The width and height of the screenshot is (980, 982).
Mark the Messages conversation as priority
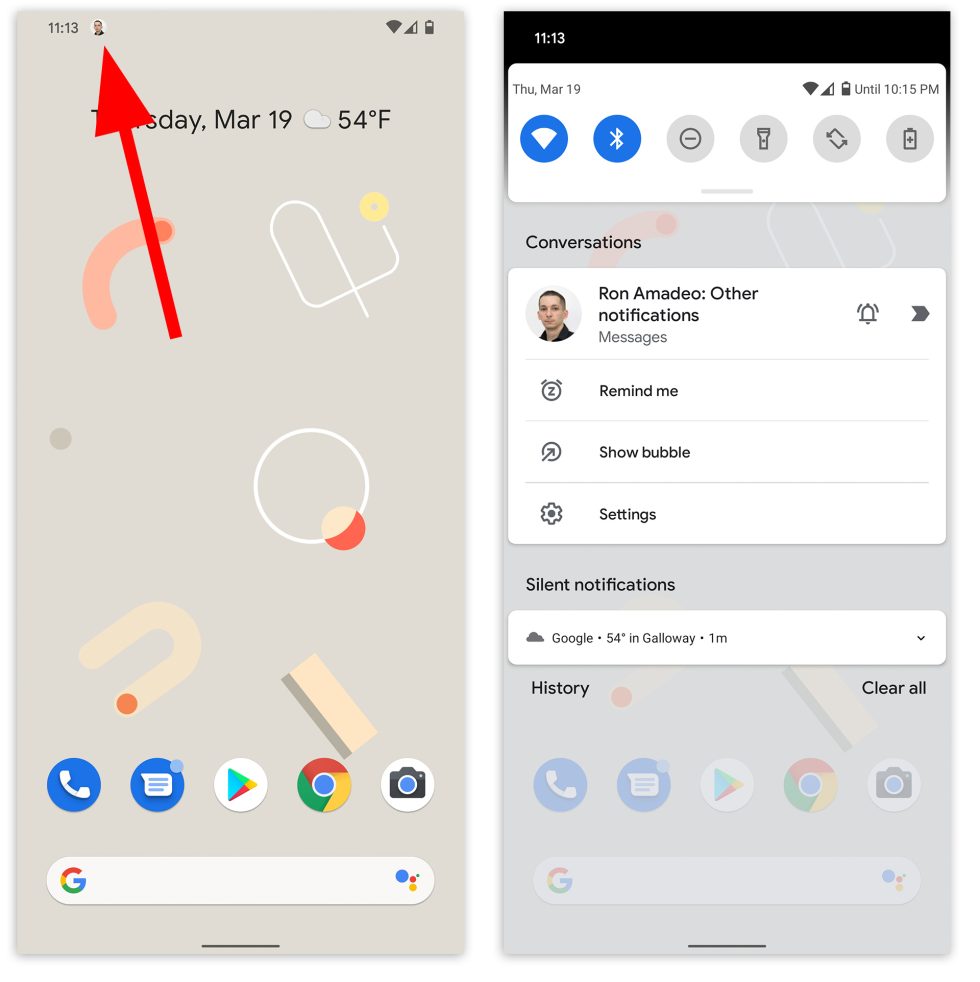920,313
